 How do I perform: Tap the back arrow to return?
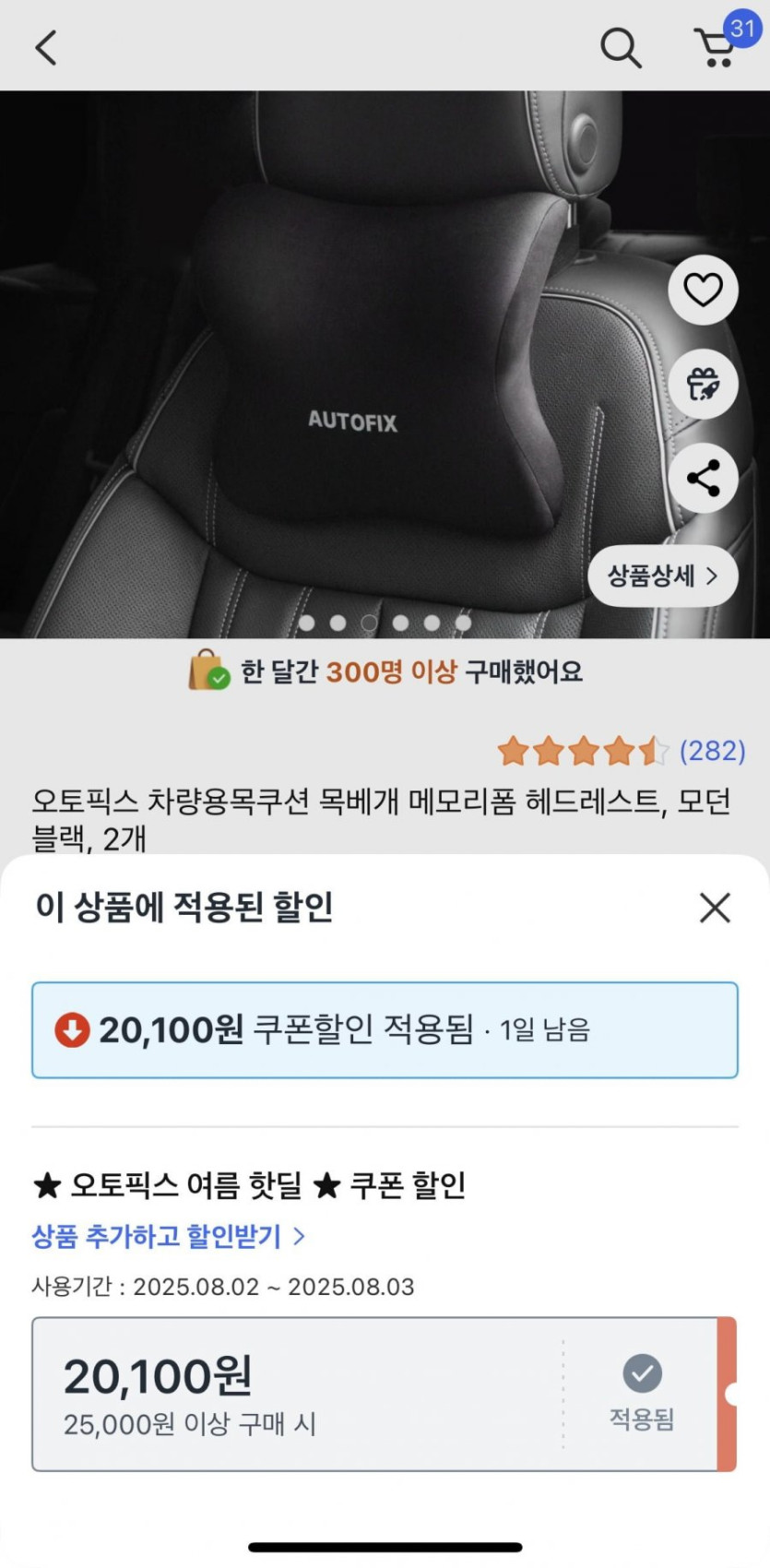[45, 48]
